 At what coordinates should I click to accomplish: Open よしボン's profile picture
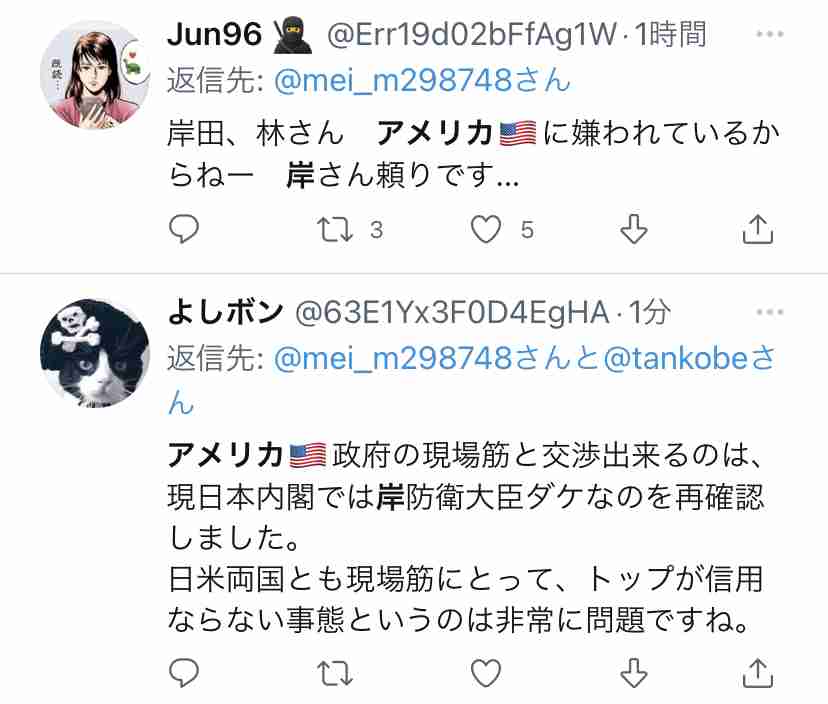[x=94, y=352]
